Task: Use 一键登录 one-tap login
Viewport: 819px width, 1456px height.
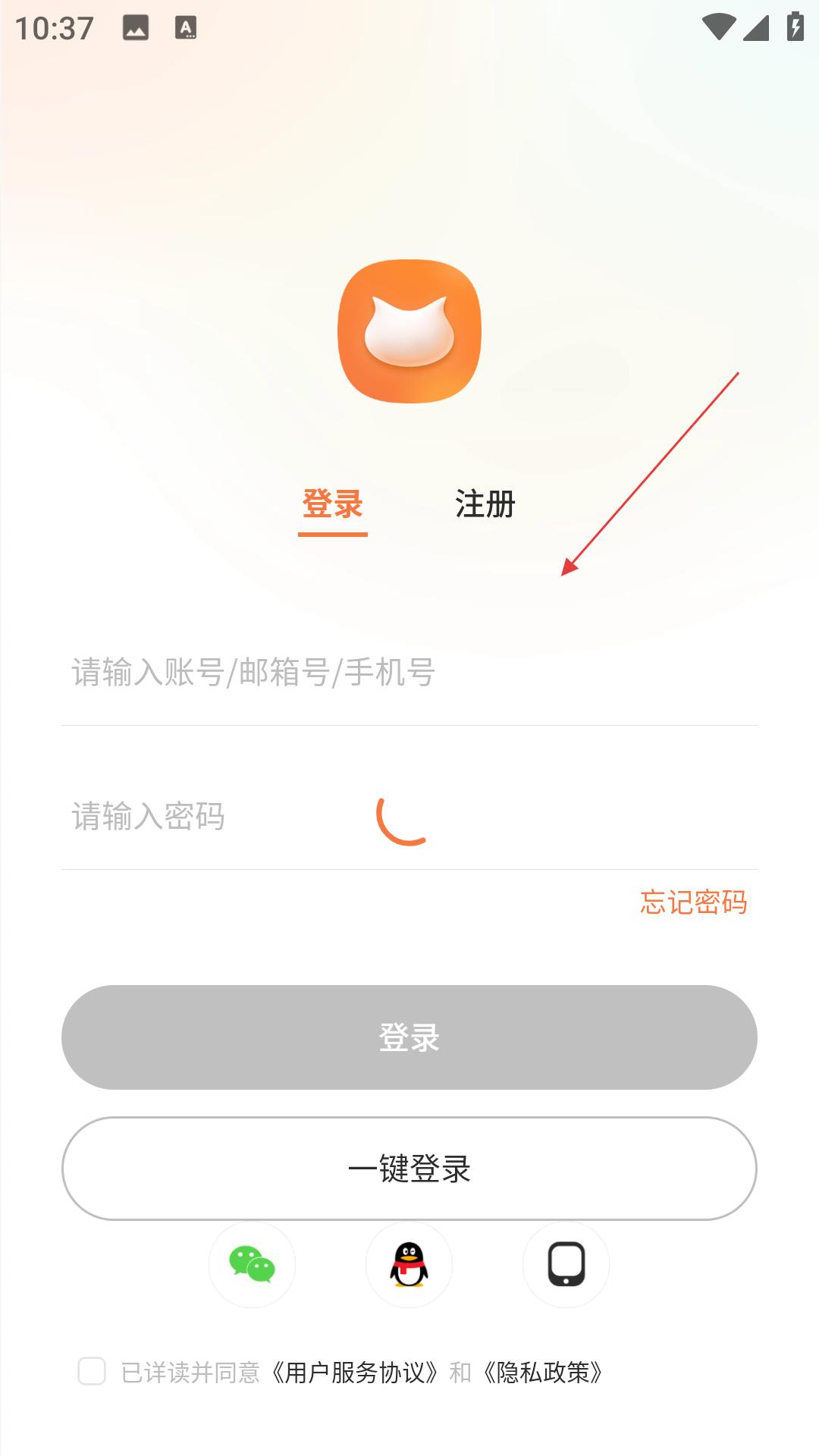Action: pos(409,1169)
